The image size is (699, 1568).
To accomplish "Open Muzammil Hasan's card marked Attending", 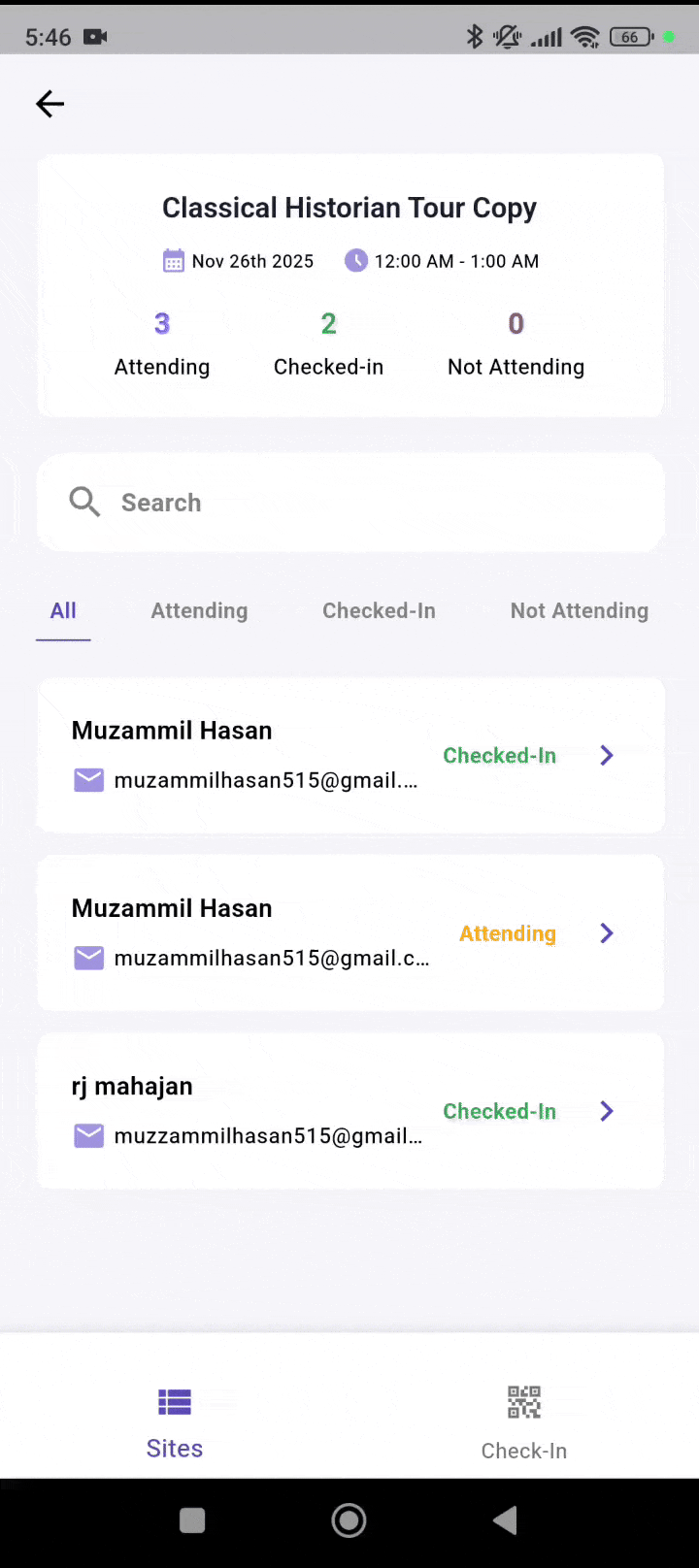I will point(349,932).
